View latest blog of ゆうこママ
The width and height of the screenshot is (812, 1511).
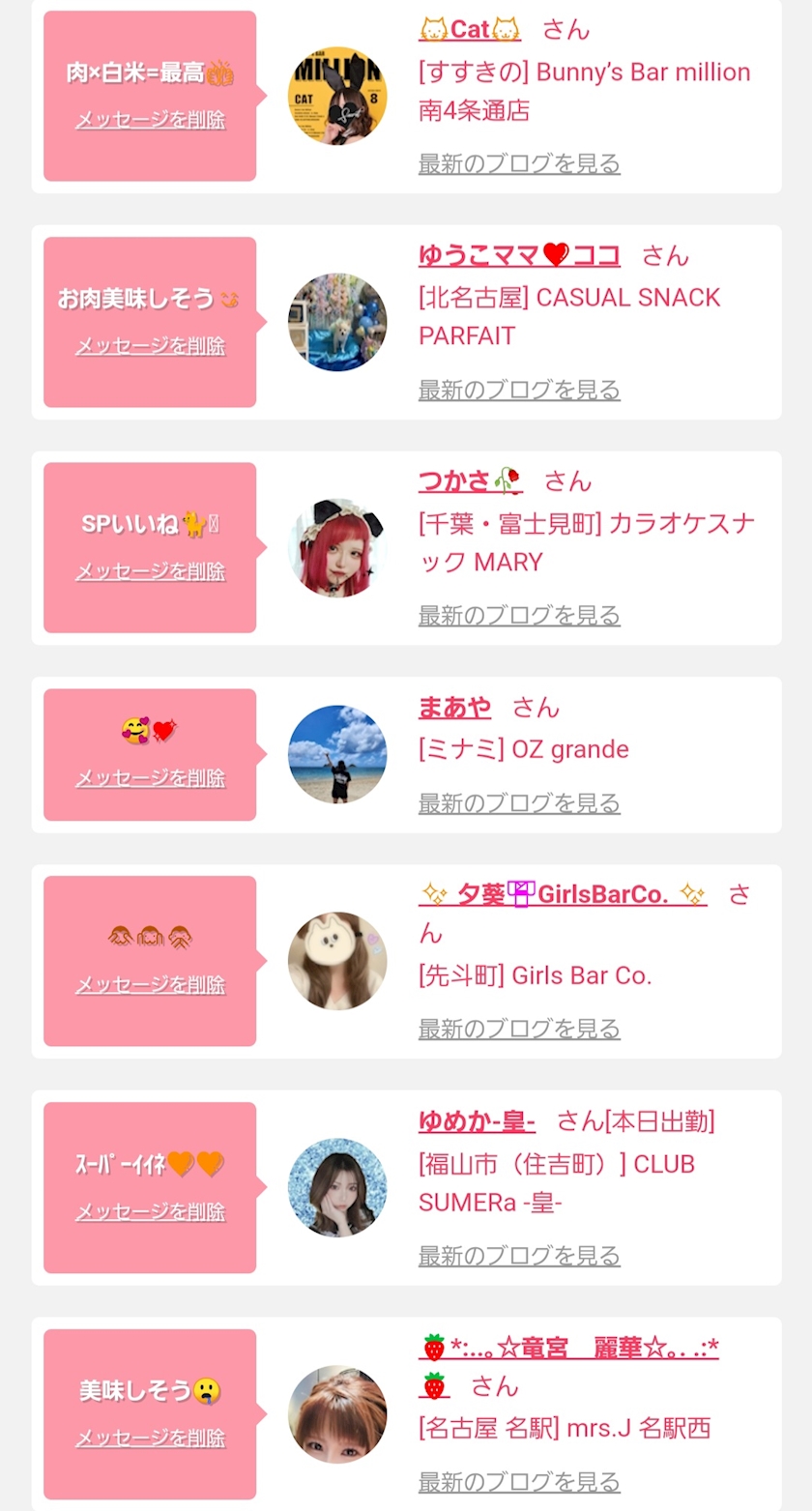coord(519,390)
